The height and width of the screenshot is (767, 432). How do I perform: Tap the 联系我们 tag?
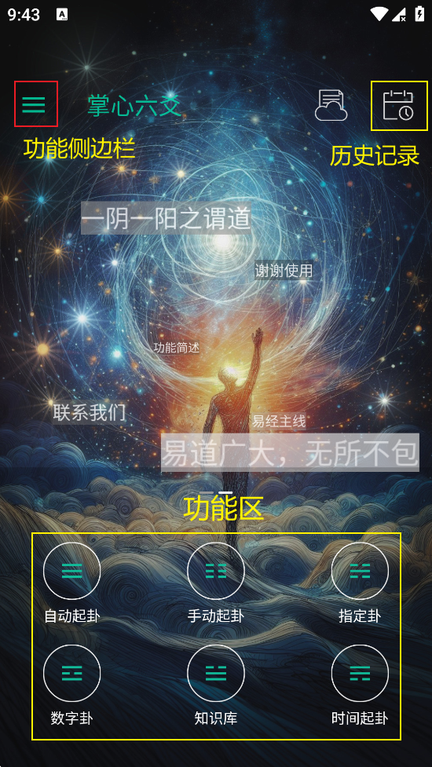tap(89, 413)
